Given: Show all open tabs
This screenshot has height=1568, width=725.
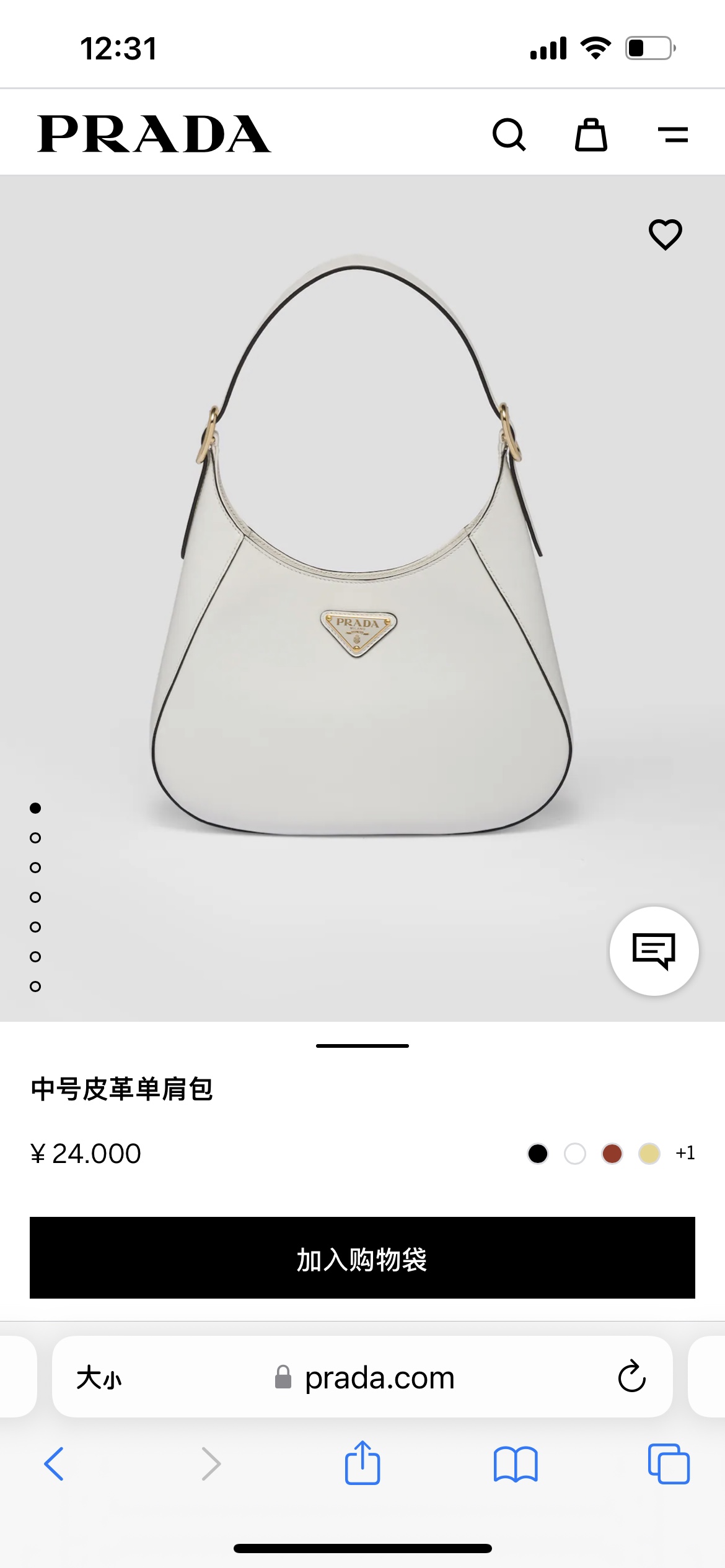Looking at the screenshot, I should tap(669, 1464).
